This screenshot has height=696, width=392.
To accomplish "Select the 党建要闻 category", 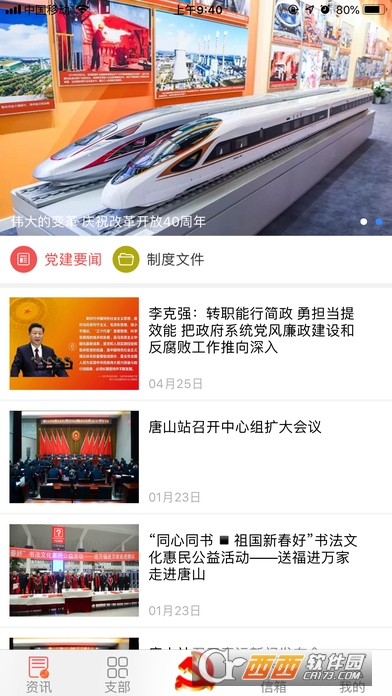I will [56, 259].
